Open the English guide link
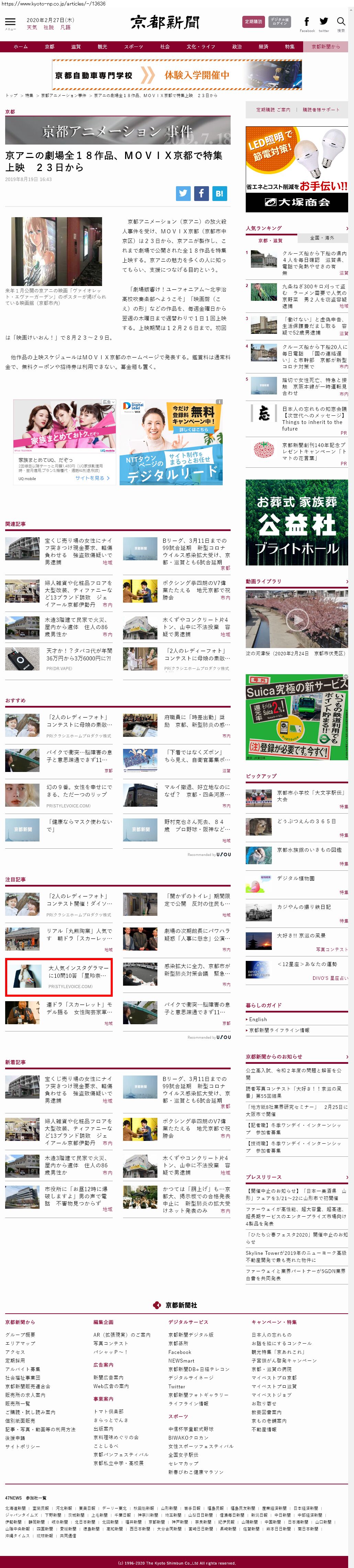This screenshot has height=1568, width=354. 258,1019
